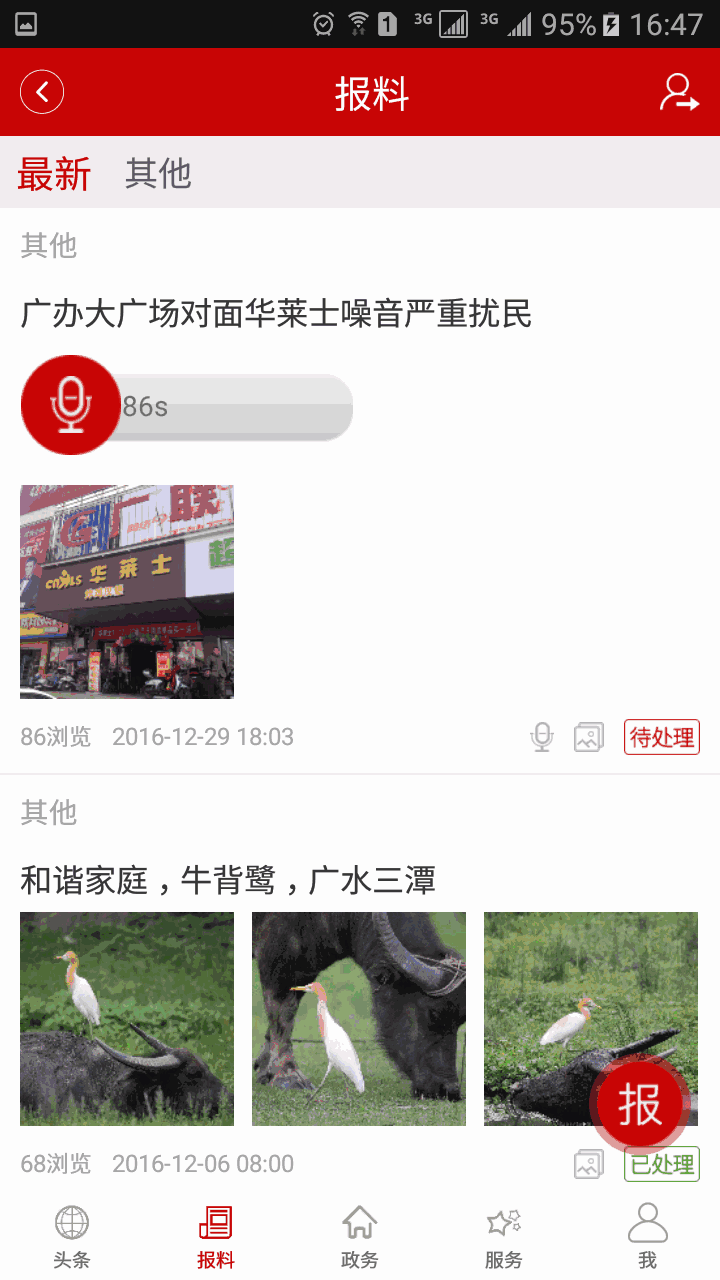The image size is (720, 1280).
Task: Switch to the 服务 tab
Action: click(x=504, y=1236)
